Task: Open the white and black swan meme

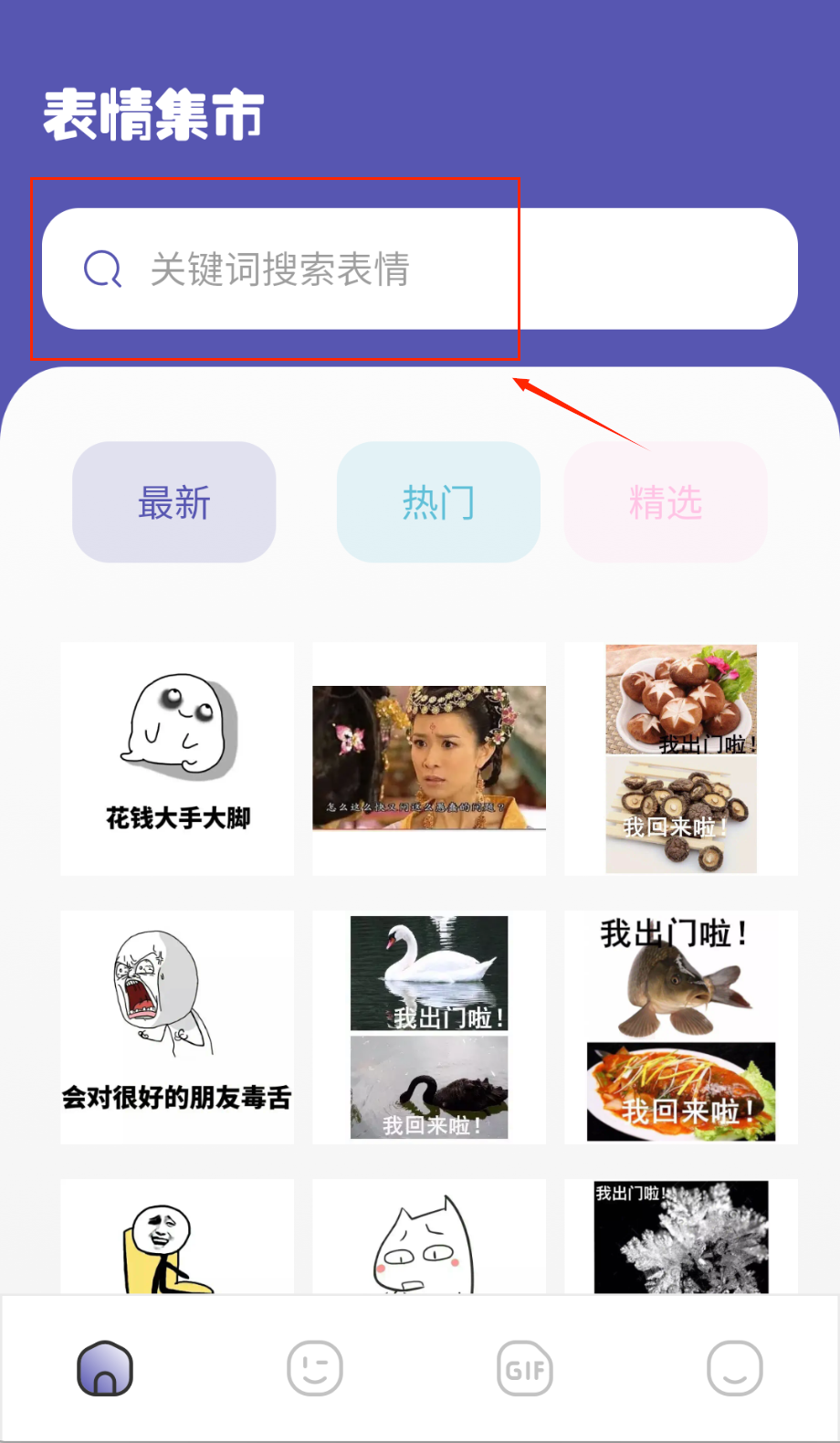Action: pos(429,1027)
